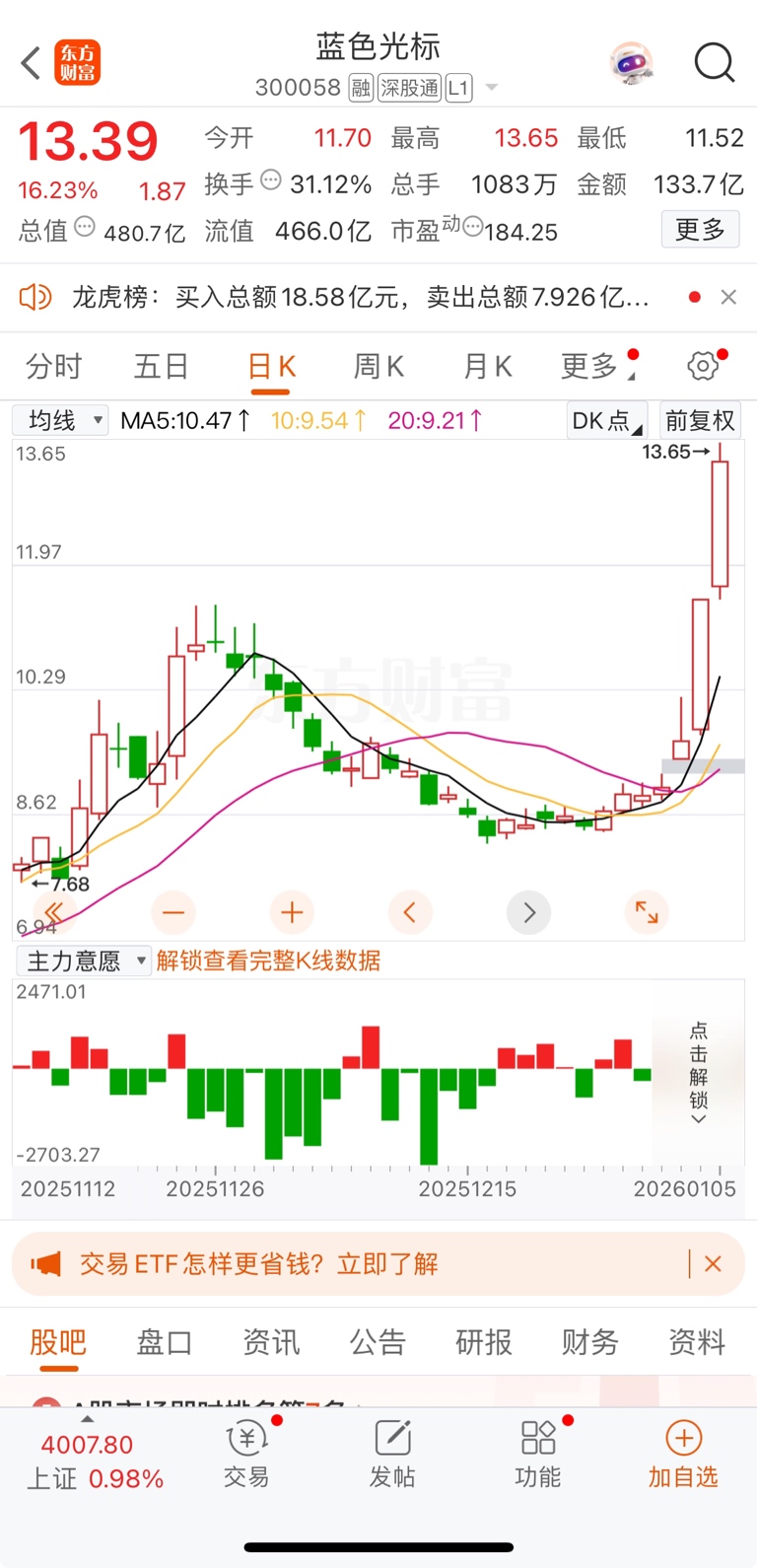Open the 前复权 adjustment option
This screenshot has height=1568, width=757.
click(x=700, y=421)
